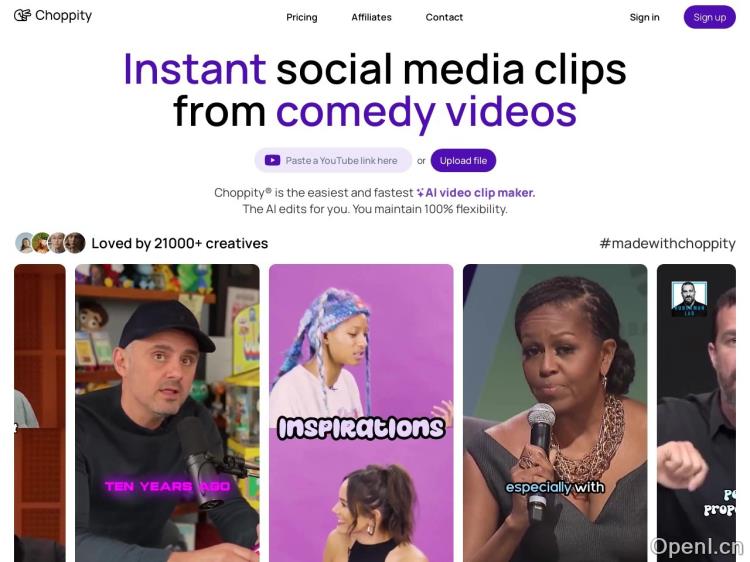The width and height of the screenshot is (750, 562).
Task: Open the 'Ten years ago' video clip
Action: (167, 412)
